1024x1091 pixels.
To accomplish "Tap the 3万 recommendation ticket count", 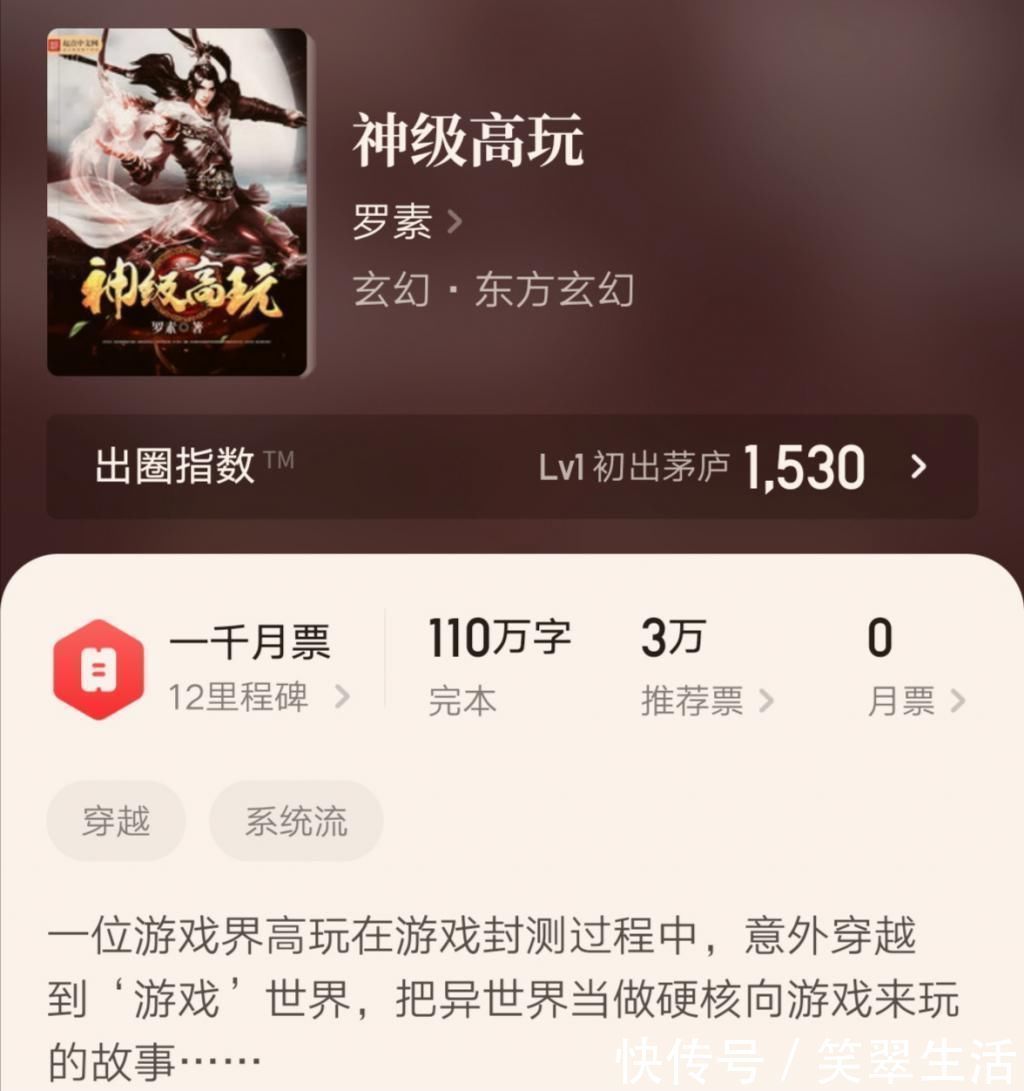I will [671, 638].
